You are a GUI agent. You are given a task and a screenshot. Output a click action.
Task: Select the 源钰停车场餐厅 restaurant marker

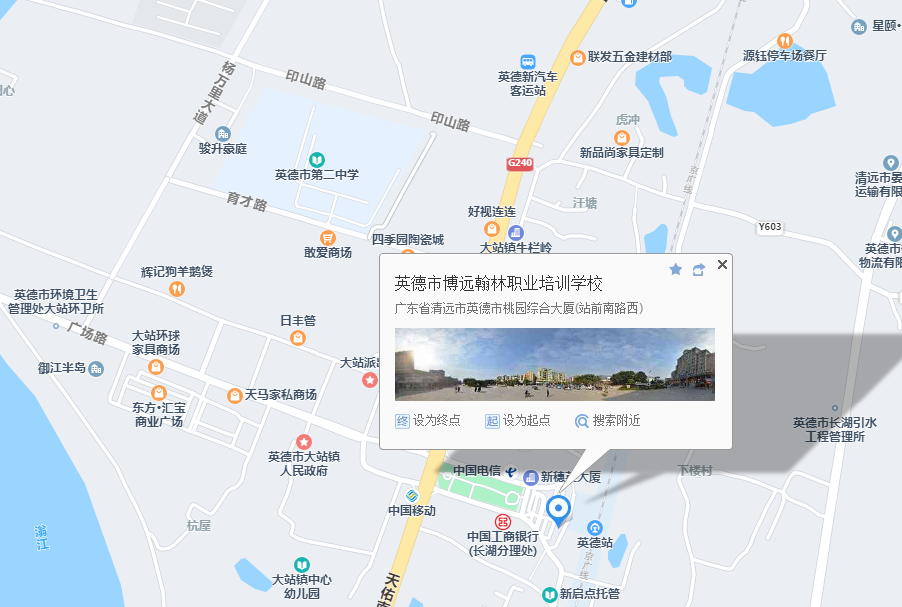[x=784, y=41]
